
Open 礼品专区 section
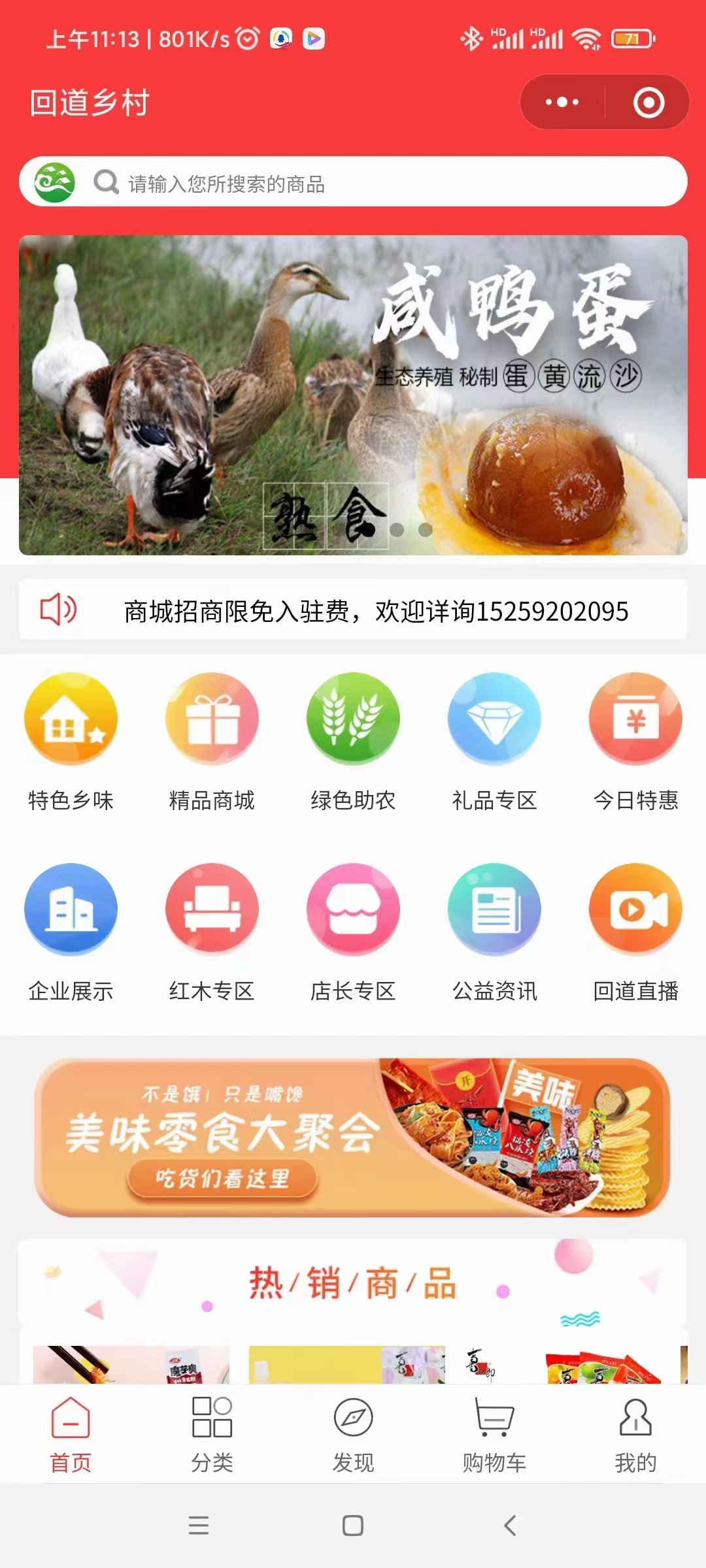[x=494, y=742]
